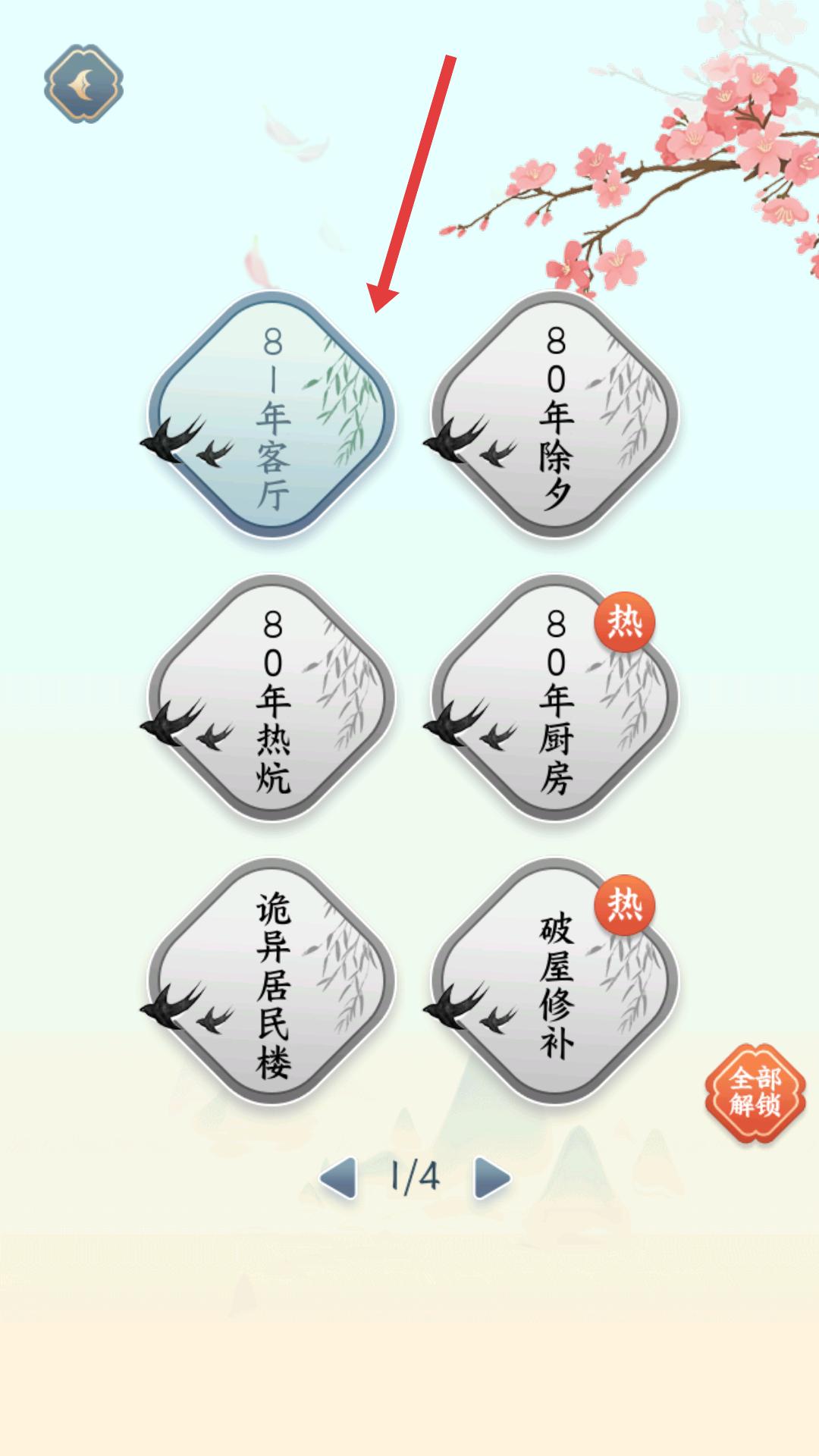This screenshot has height=1456, width=819.
Task: Choose the 诡异居民楼 level
Action: pyautogui.click(x=271, y=982)
